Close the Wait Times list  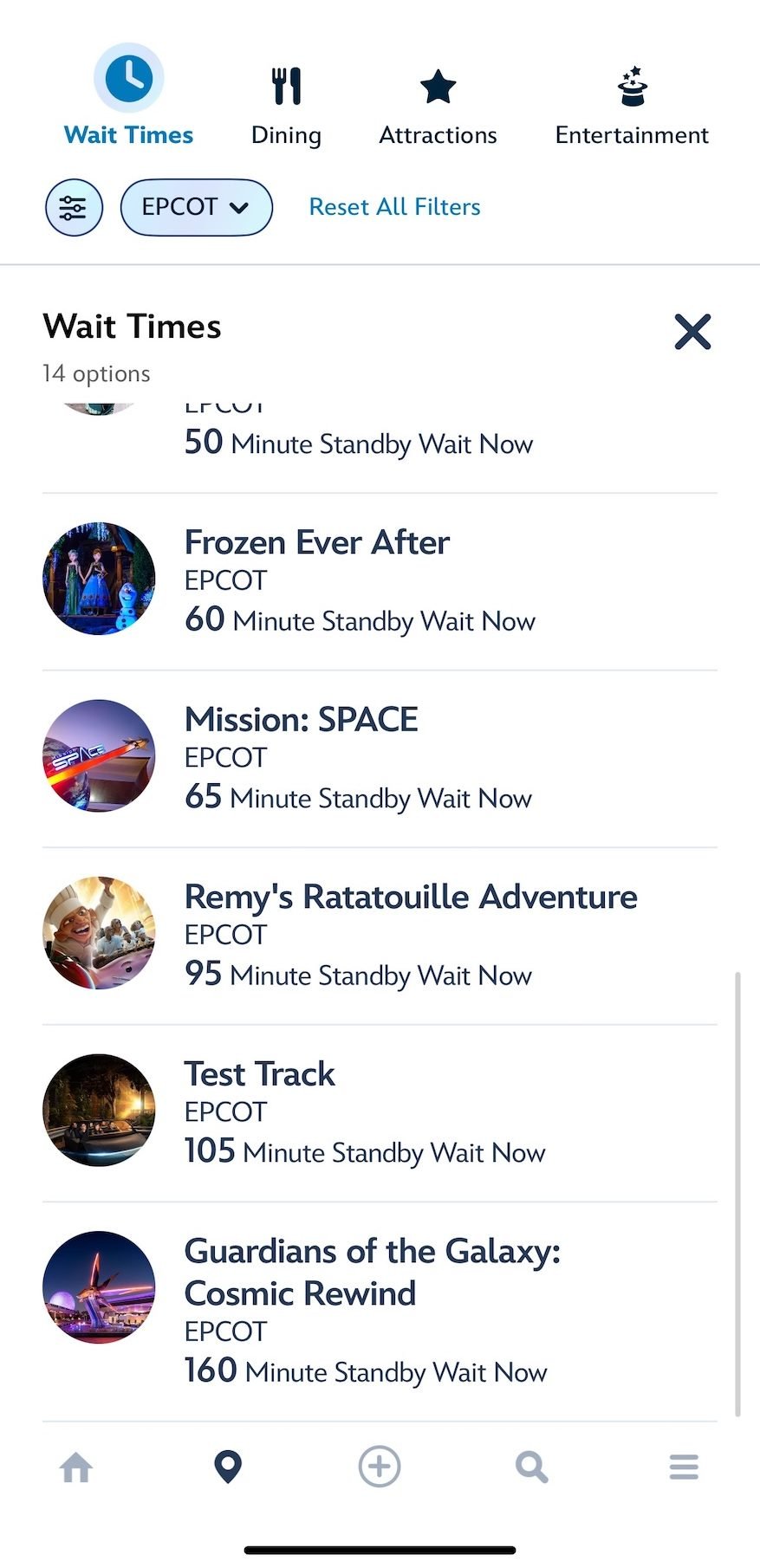pos(692,332)
